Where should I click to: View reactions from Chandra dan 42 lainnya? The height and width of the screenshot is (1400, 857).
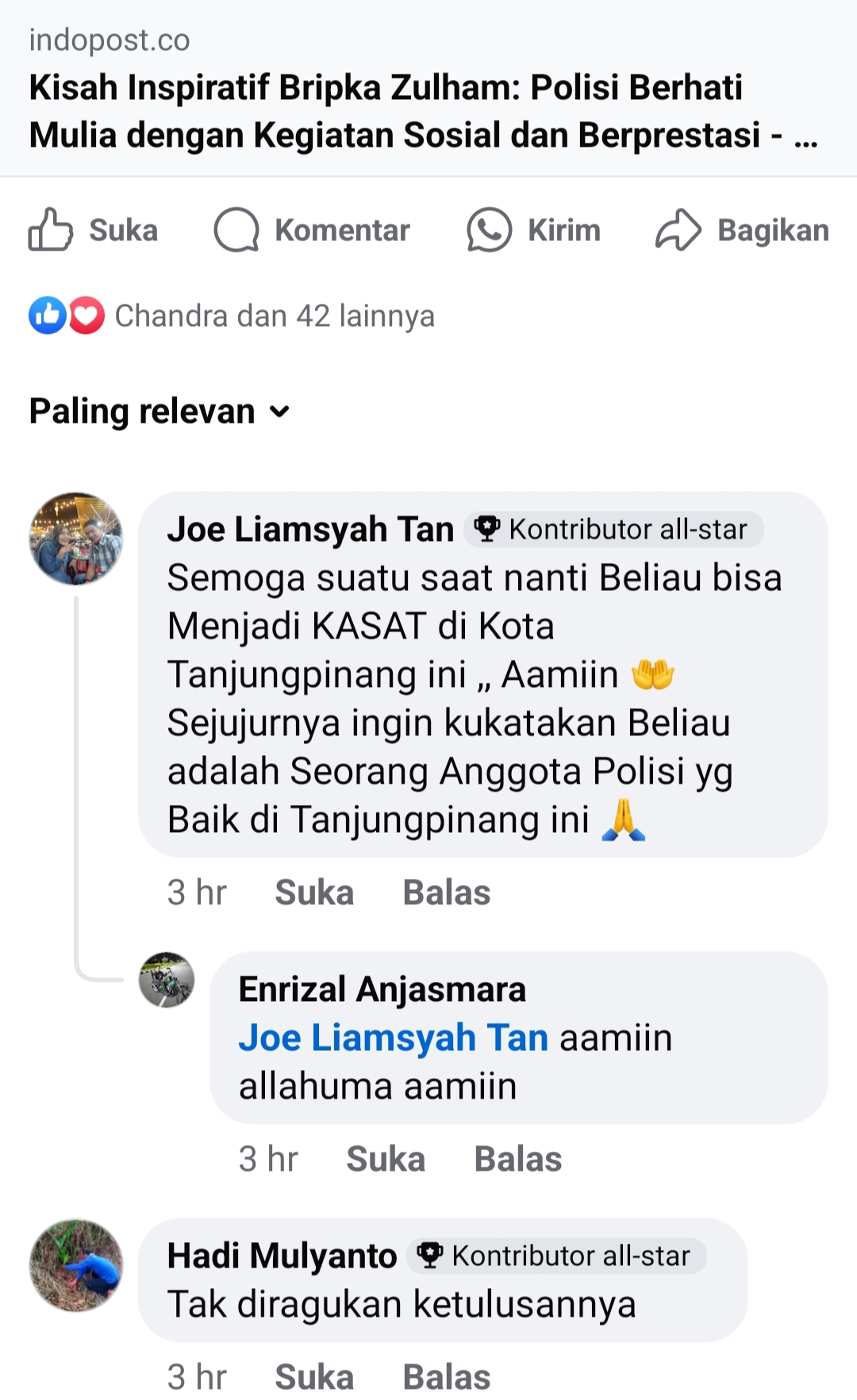point(274,316)
